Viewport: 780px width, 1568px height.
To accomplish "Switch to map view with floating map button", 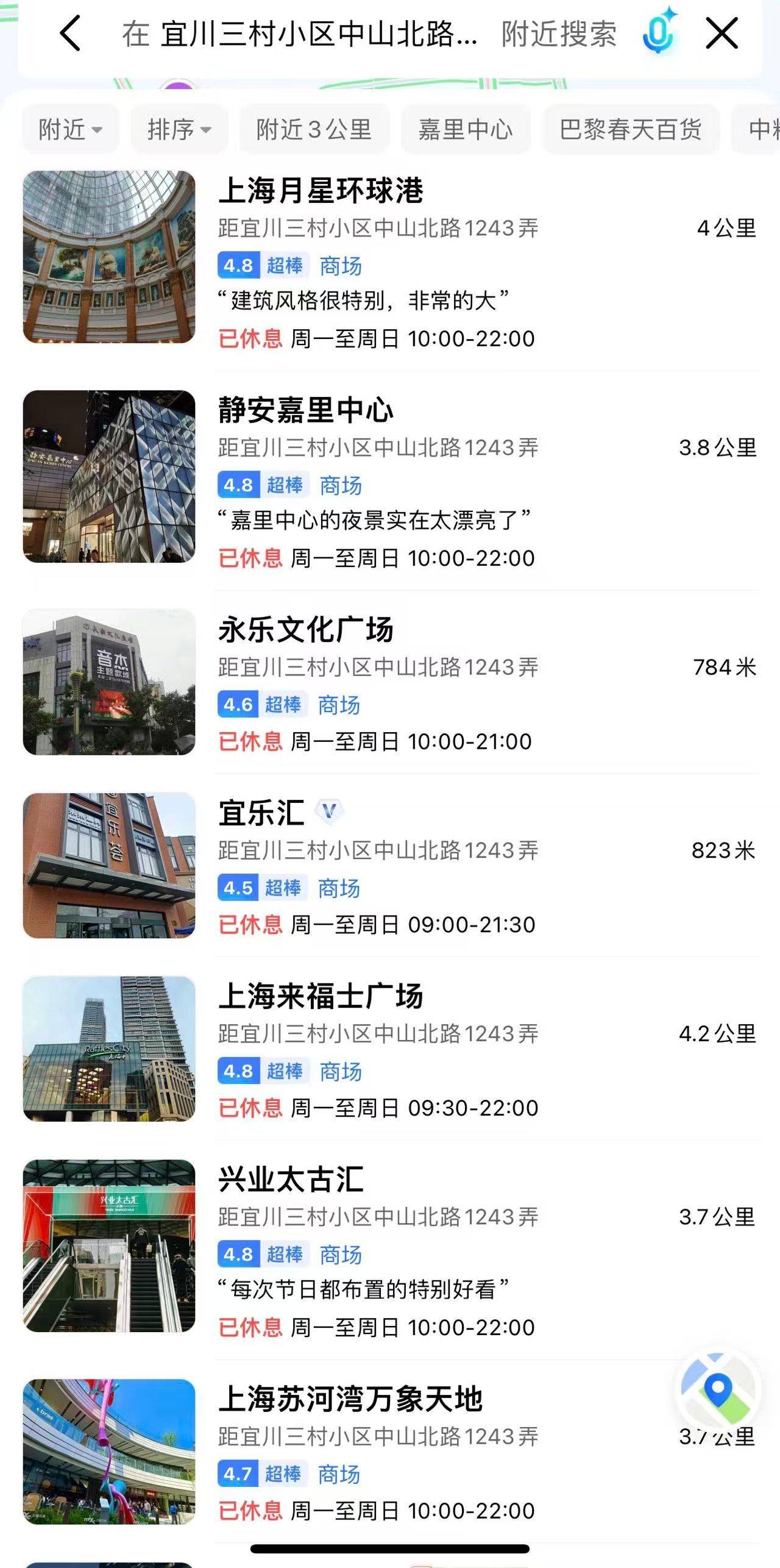I will tap(718, 1391).
